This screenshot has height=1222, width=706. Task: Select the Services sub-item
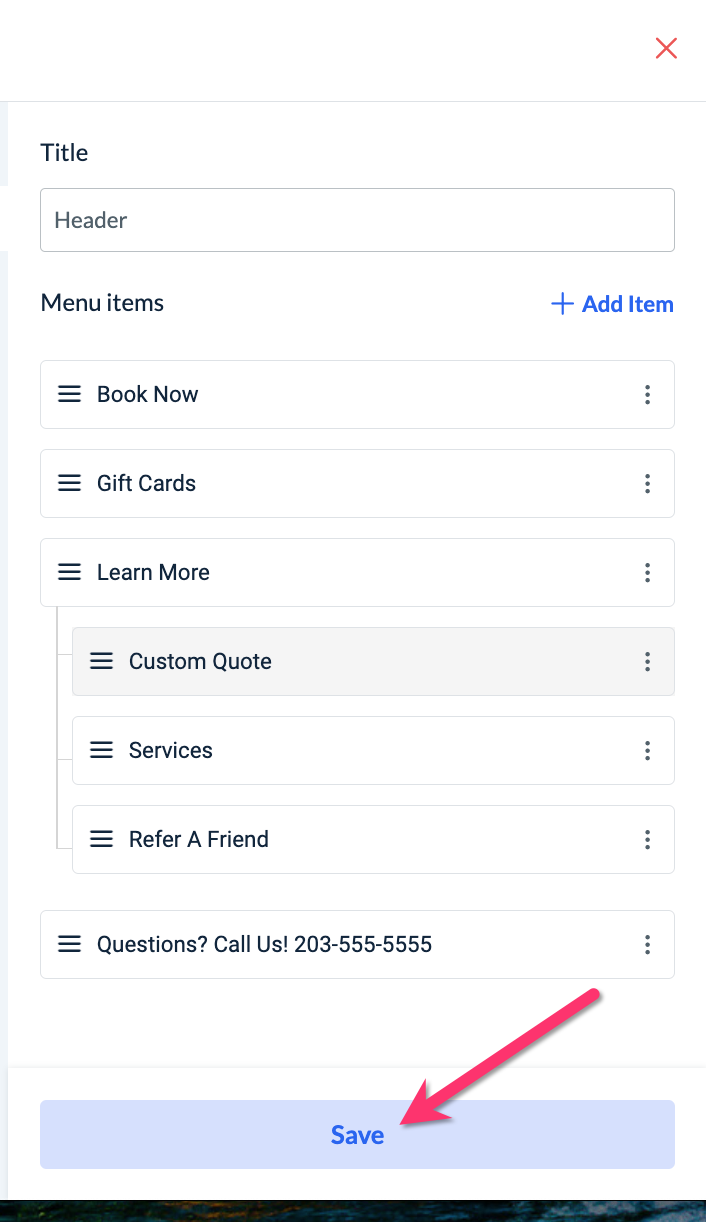click(x=171, y=750)
